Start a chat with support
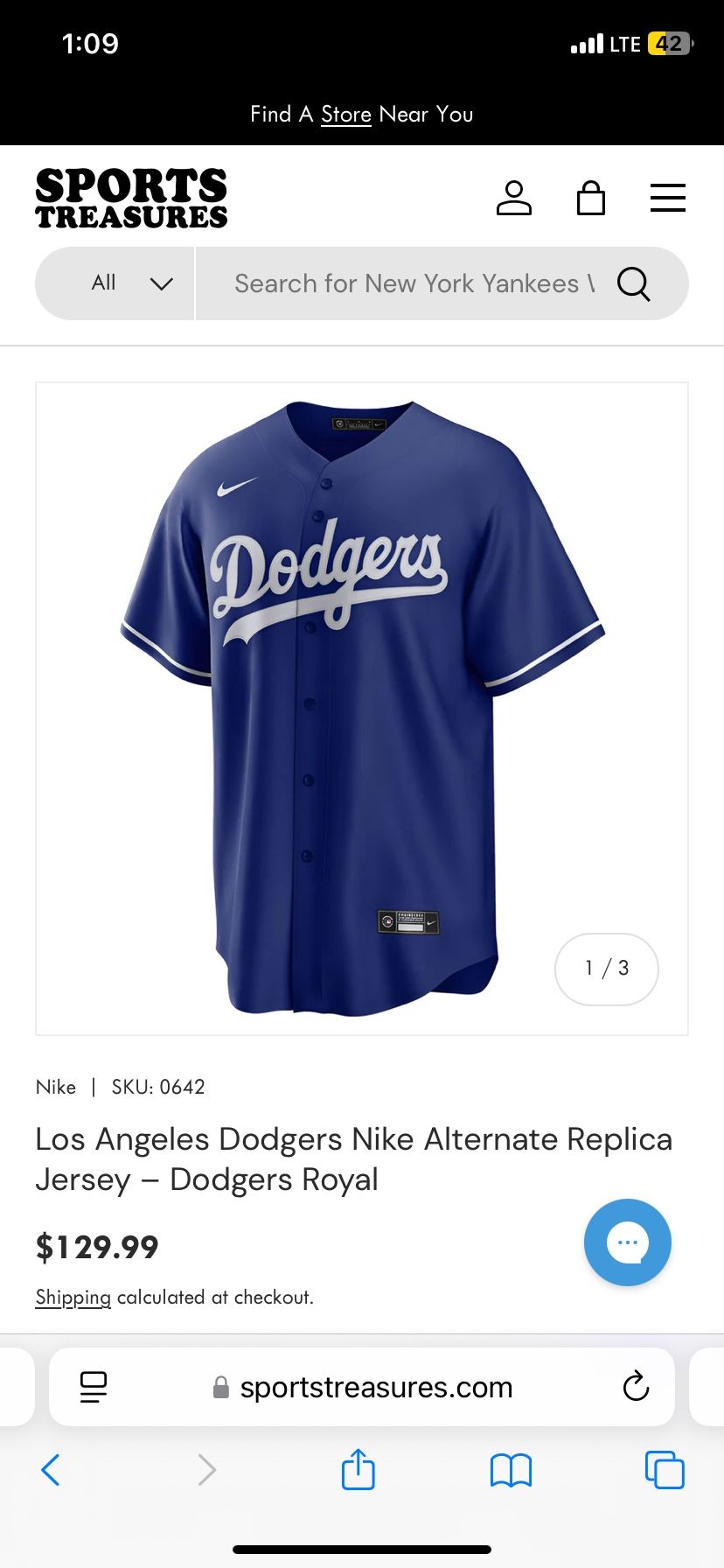The width and height of the screenshot is (724, 1568). 628,1242
